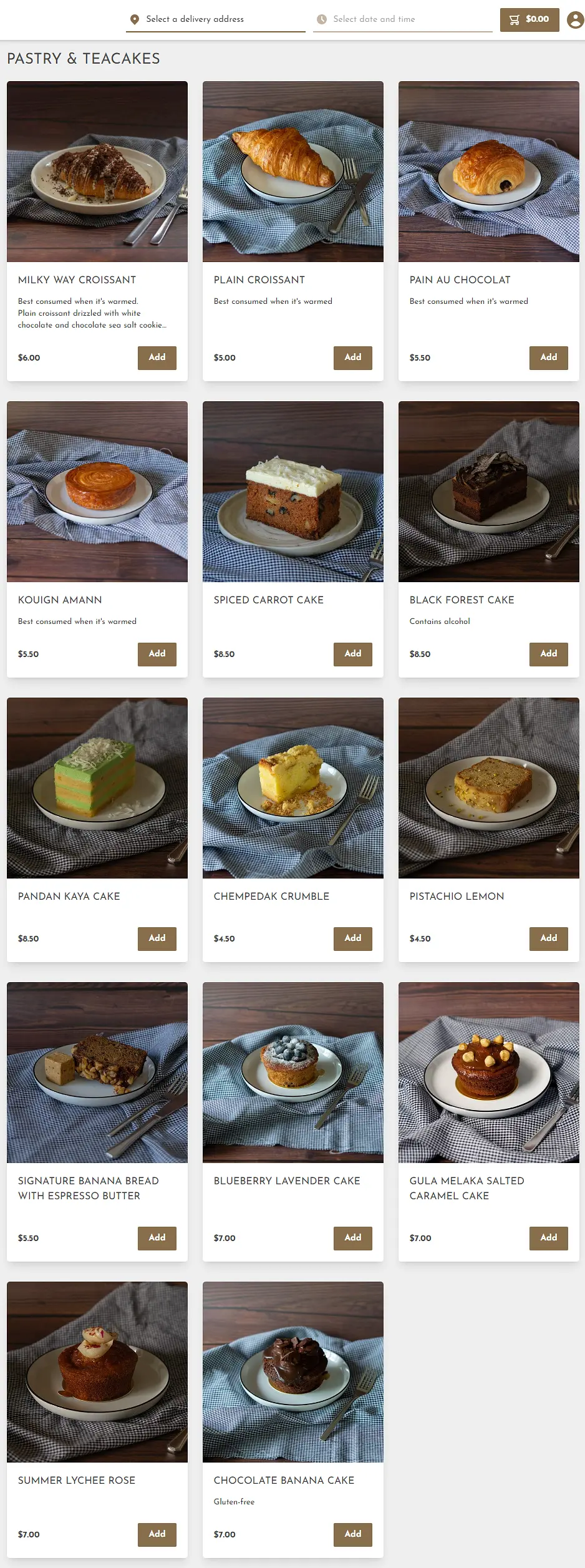Add Pandan Kaya Cake to cart

click(x=157, y=938)
